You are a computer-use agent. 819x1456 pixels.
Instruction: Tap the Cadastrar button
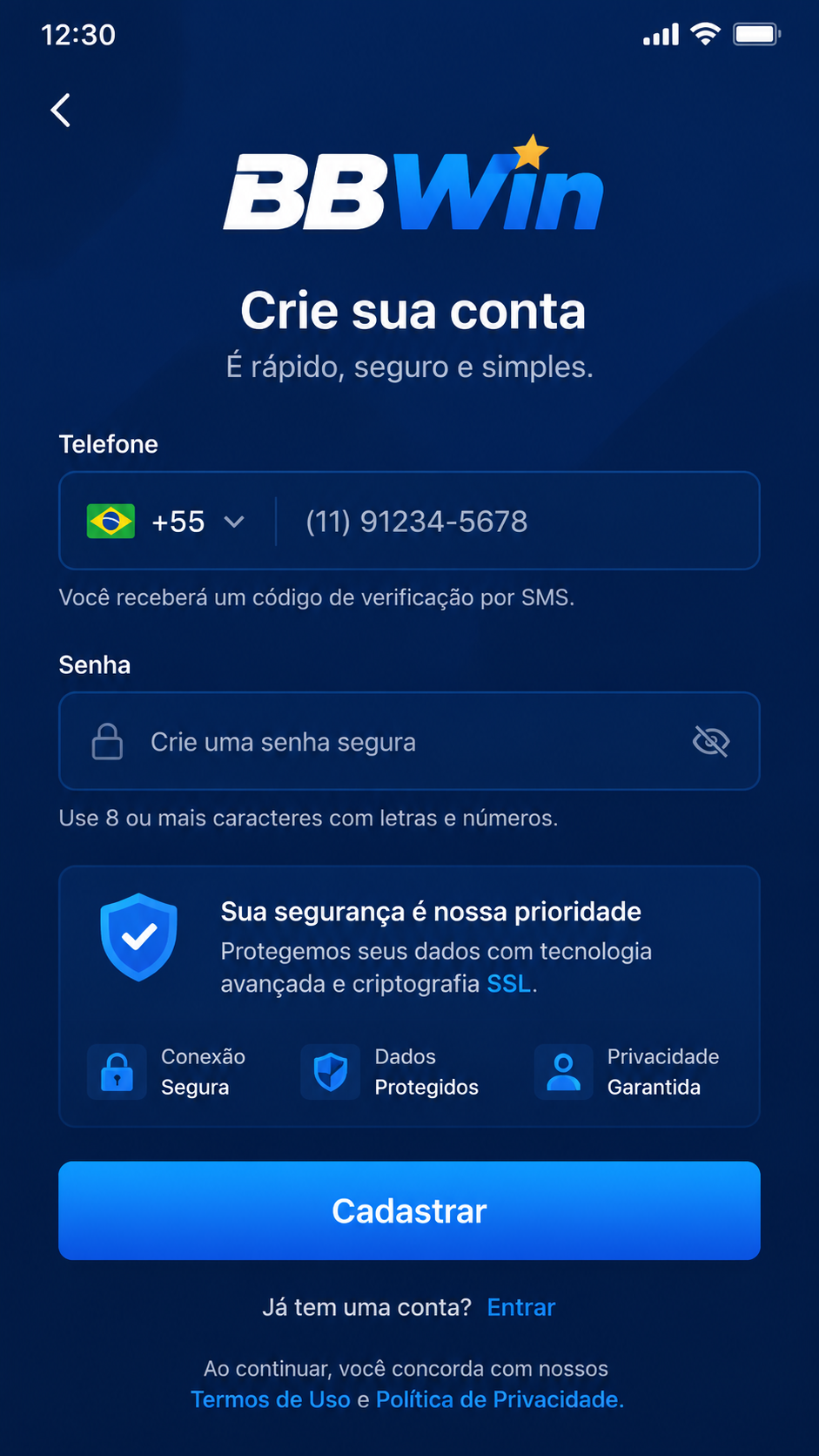(409, 1210)
